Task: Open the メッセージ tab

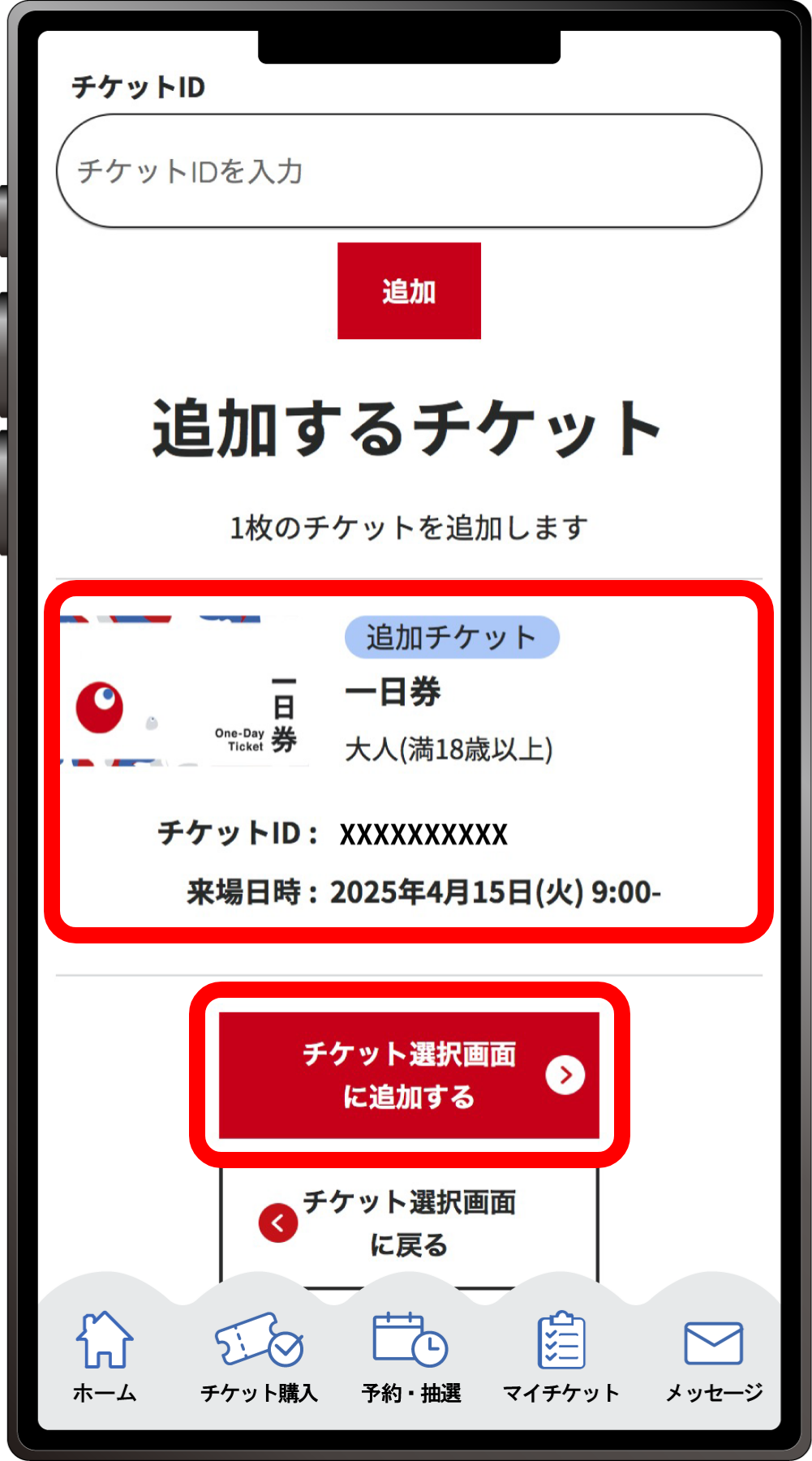Action: pos(714,1356)
